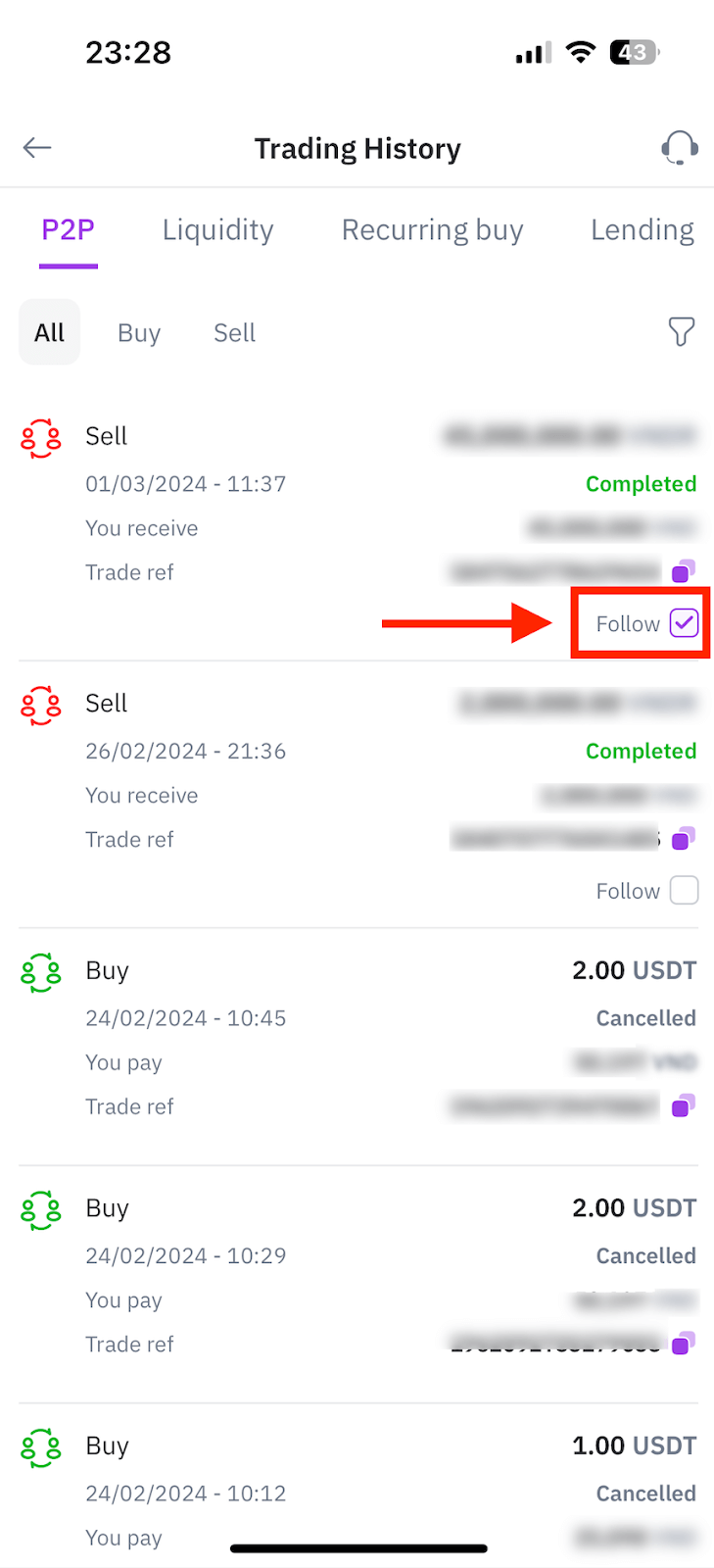Copy trade ref of 01/03/2024 Sell trade
This screenshot has width=714, height=1568.
tap(683, 570)
